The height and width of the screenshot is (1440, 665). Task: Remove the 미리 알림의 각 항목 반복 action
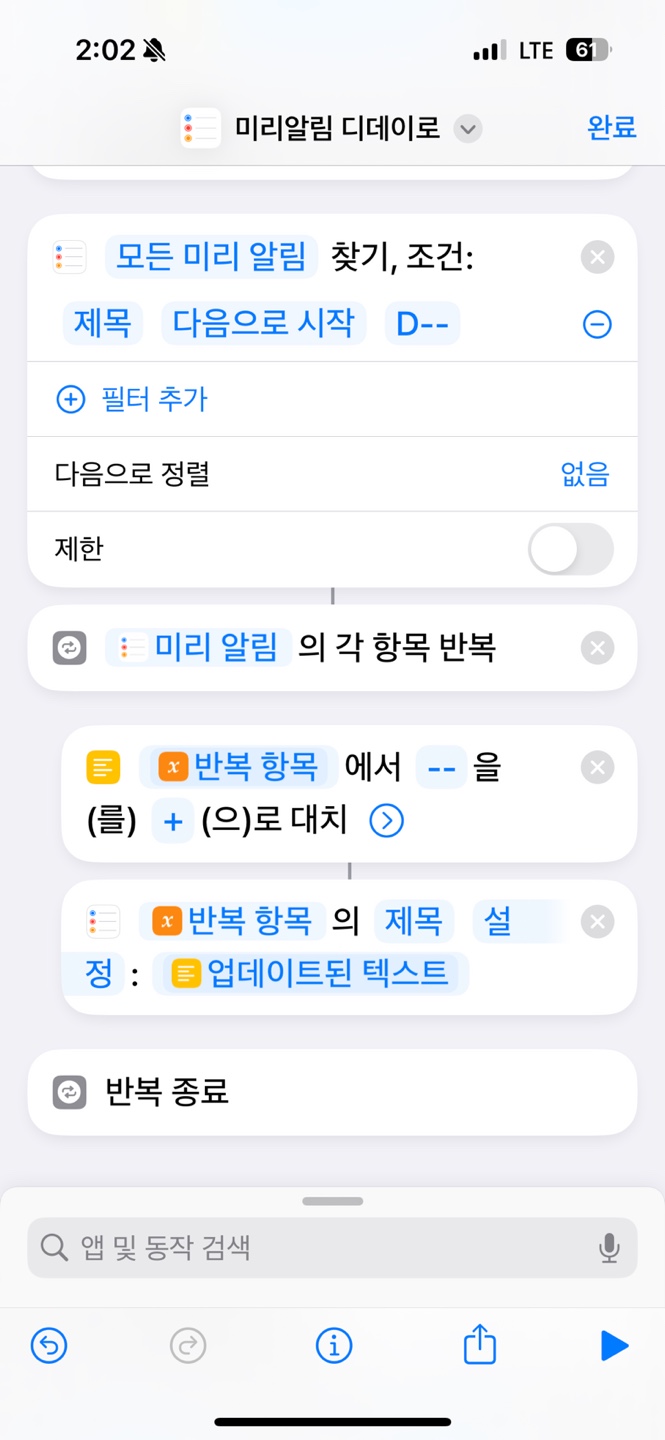pyautogui.click(x=597, y=648)
